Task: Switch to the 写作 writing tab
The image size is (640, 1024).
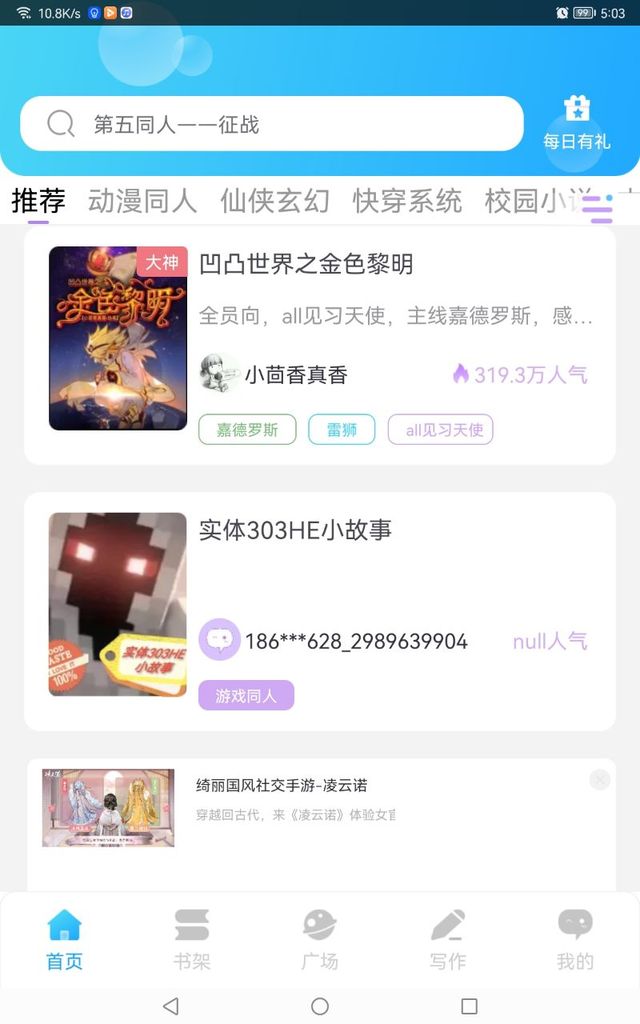Action: 447,940
